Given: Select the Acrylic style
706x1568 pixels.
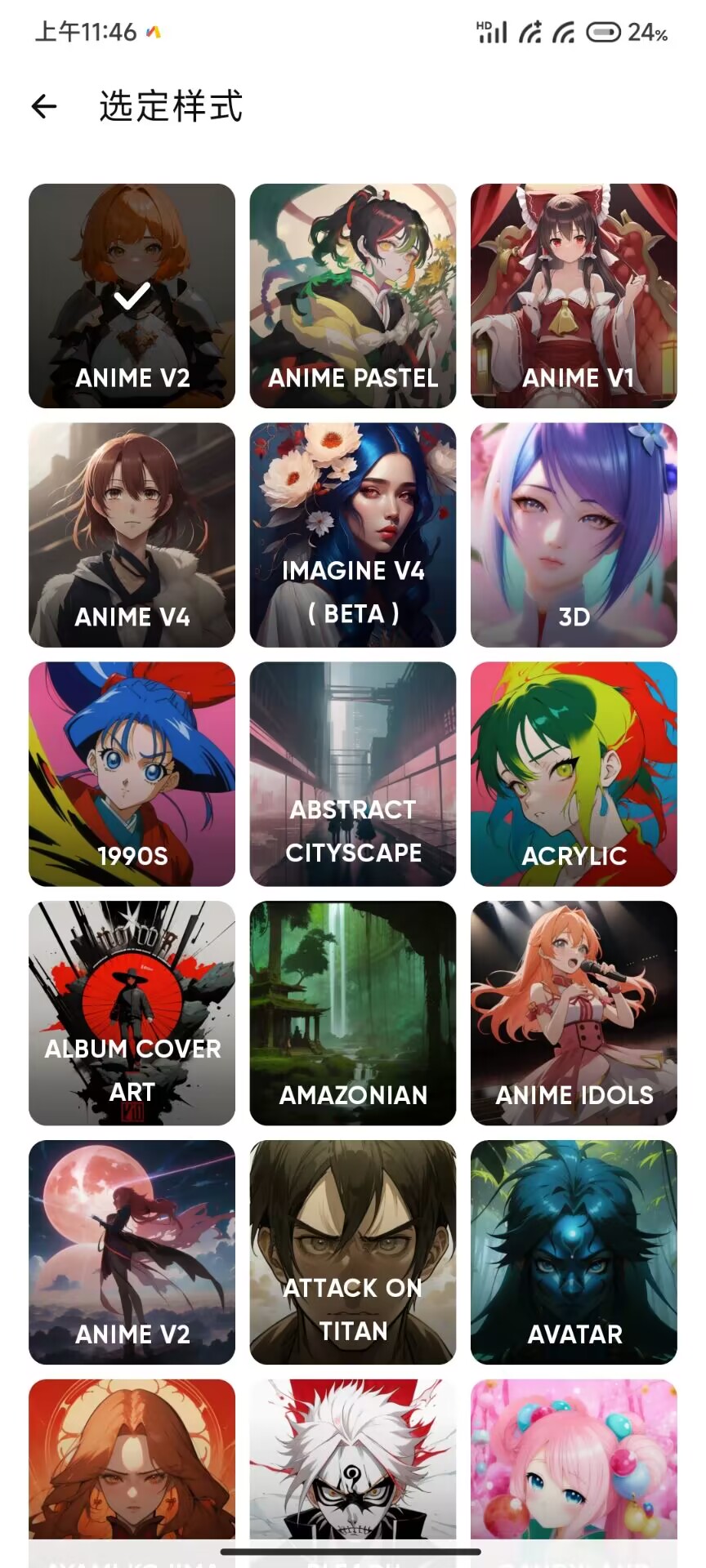Looking at the screenshot, I should (x=573, y=773).
